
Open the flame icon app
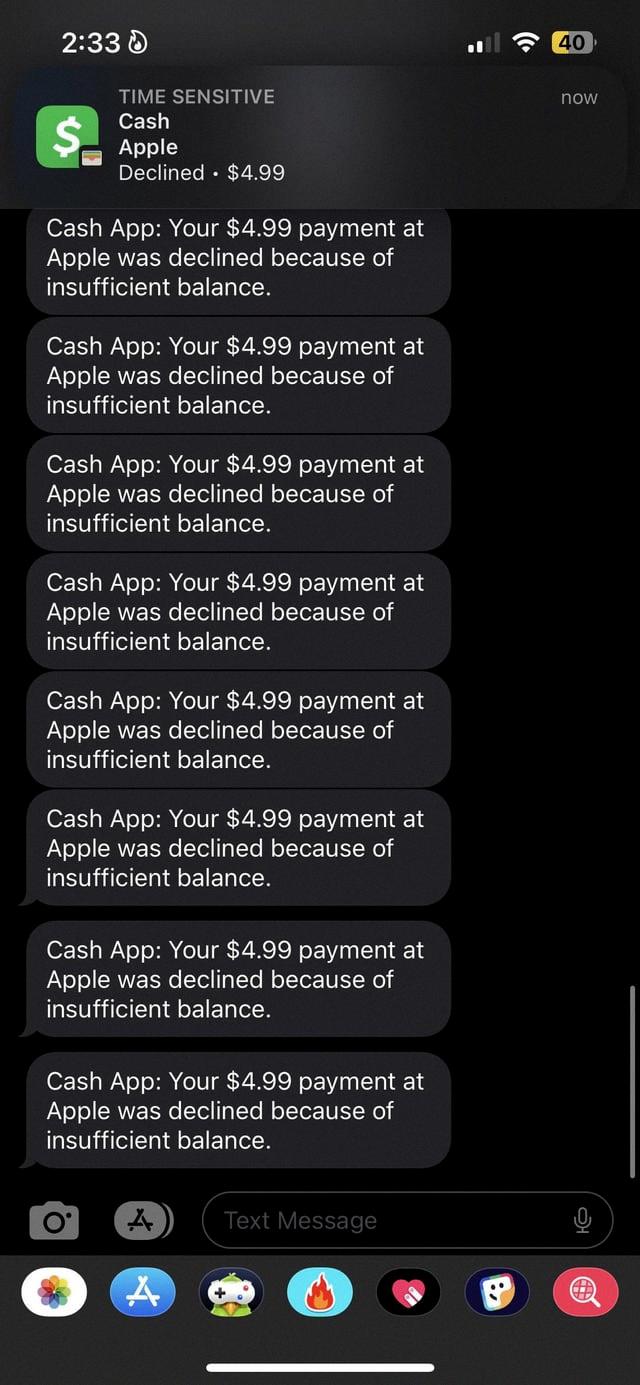point(320,1293)
